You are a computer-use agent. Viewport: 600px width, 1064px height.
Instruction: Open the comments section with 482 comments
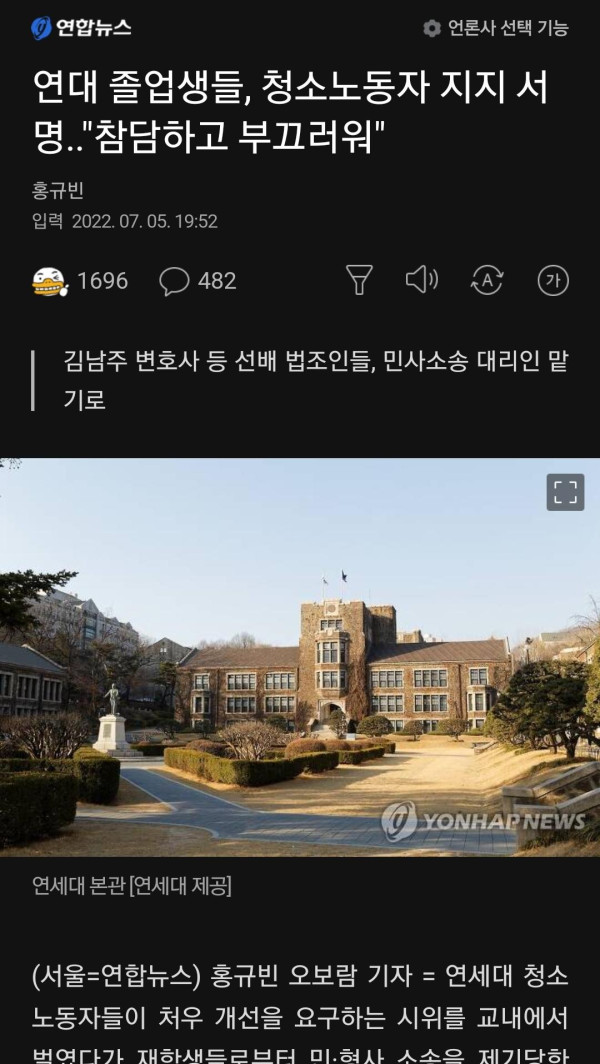[x=198, y=281]
